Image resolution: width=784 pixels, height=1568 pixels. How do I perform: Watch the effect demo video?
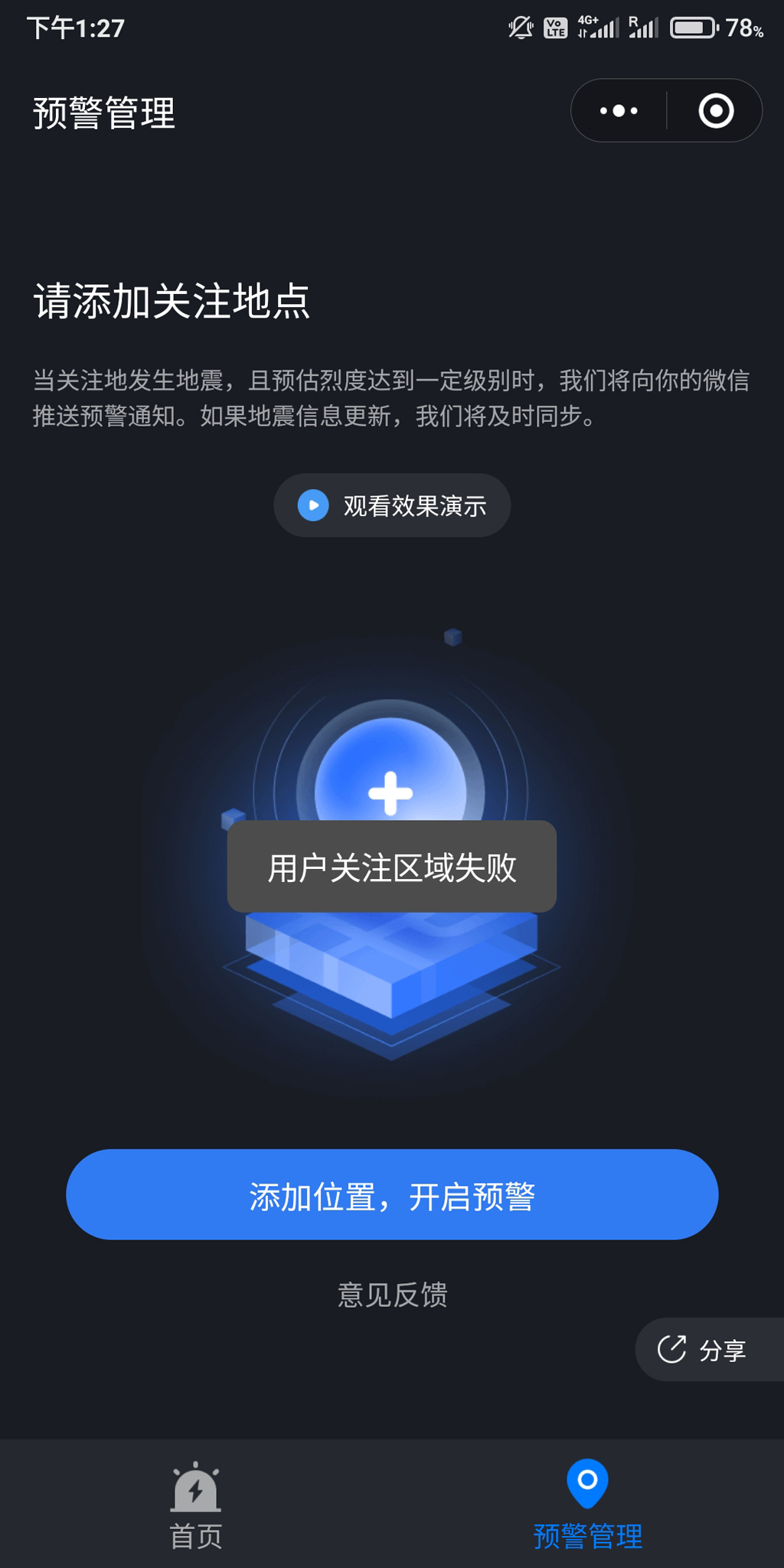(x=392, y=505)
